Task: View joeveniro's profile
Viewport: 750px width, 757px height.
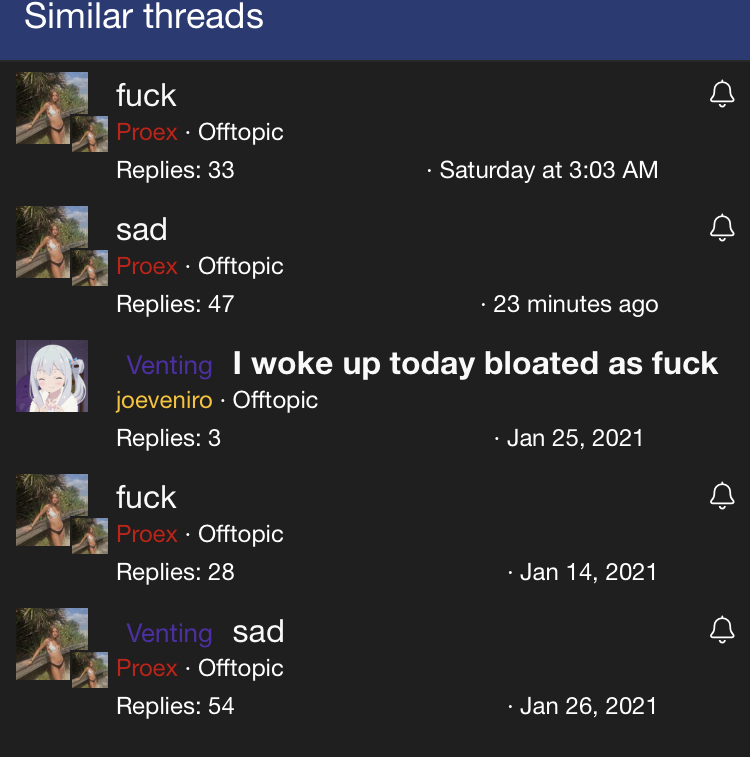Action: 164,400
